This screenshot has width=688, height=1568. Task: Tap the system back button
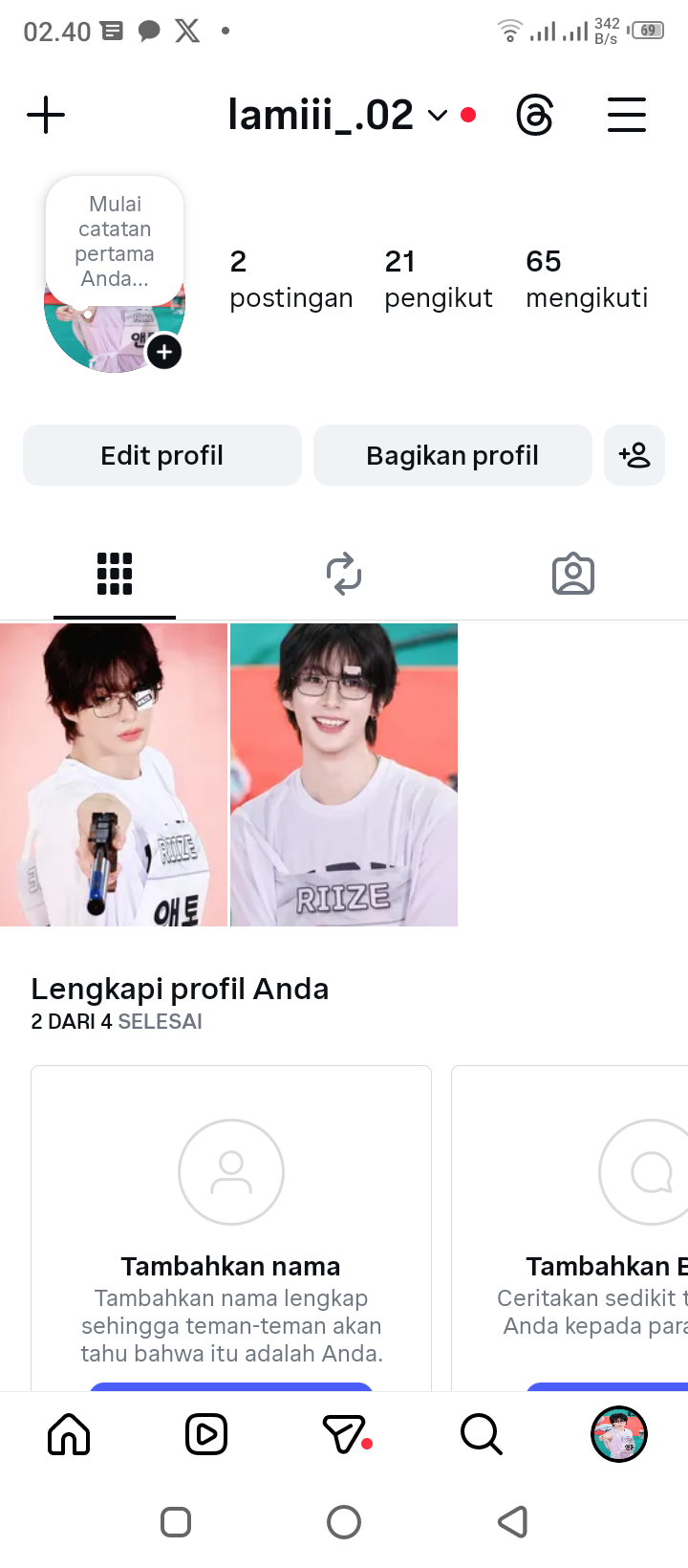(x=513, y=1521)
